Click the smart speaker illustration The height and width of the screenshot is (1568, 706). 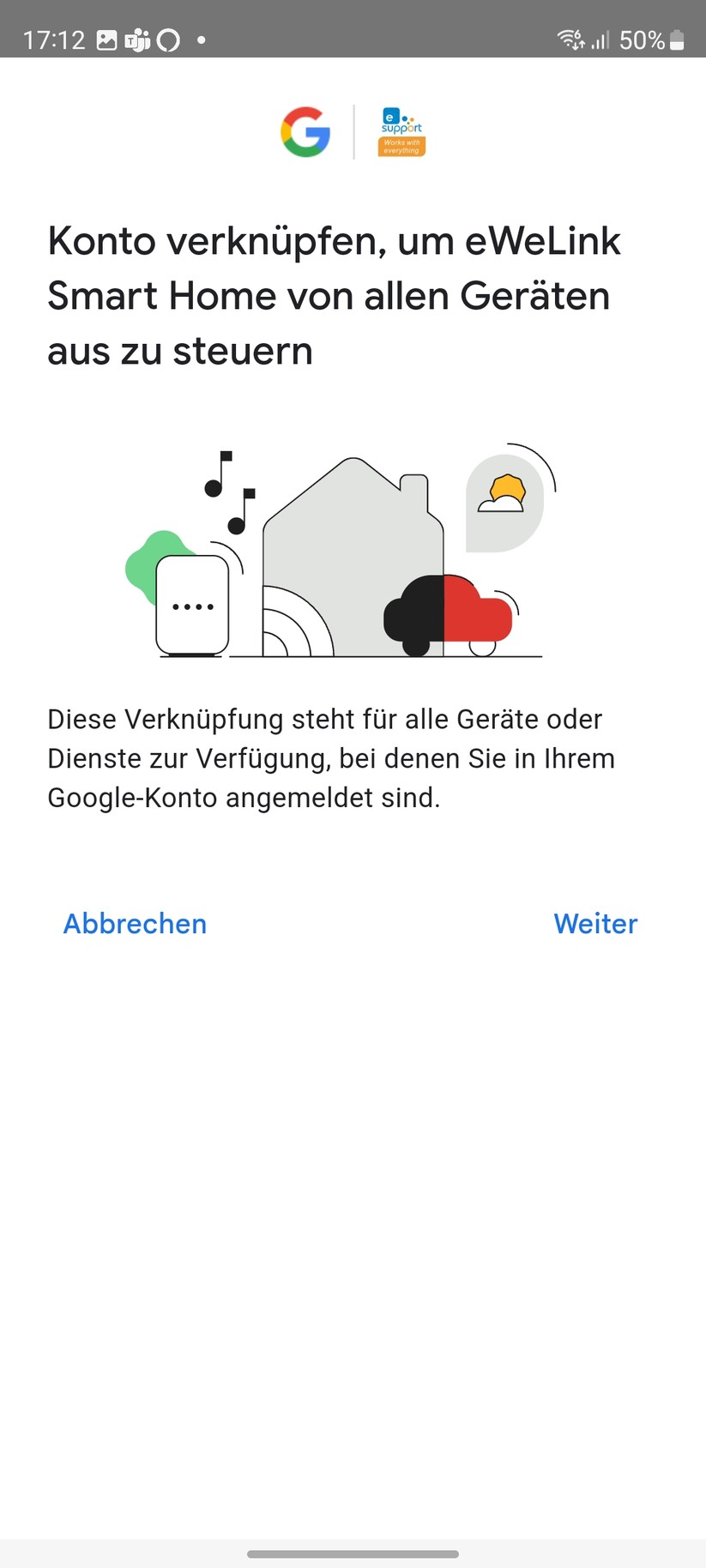click(x=191, y=603)
